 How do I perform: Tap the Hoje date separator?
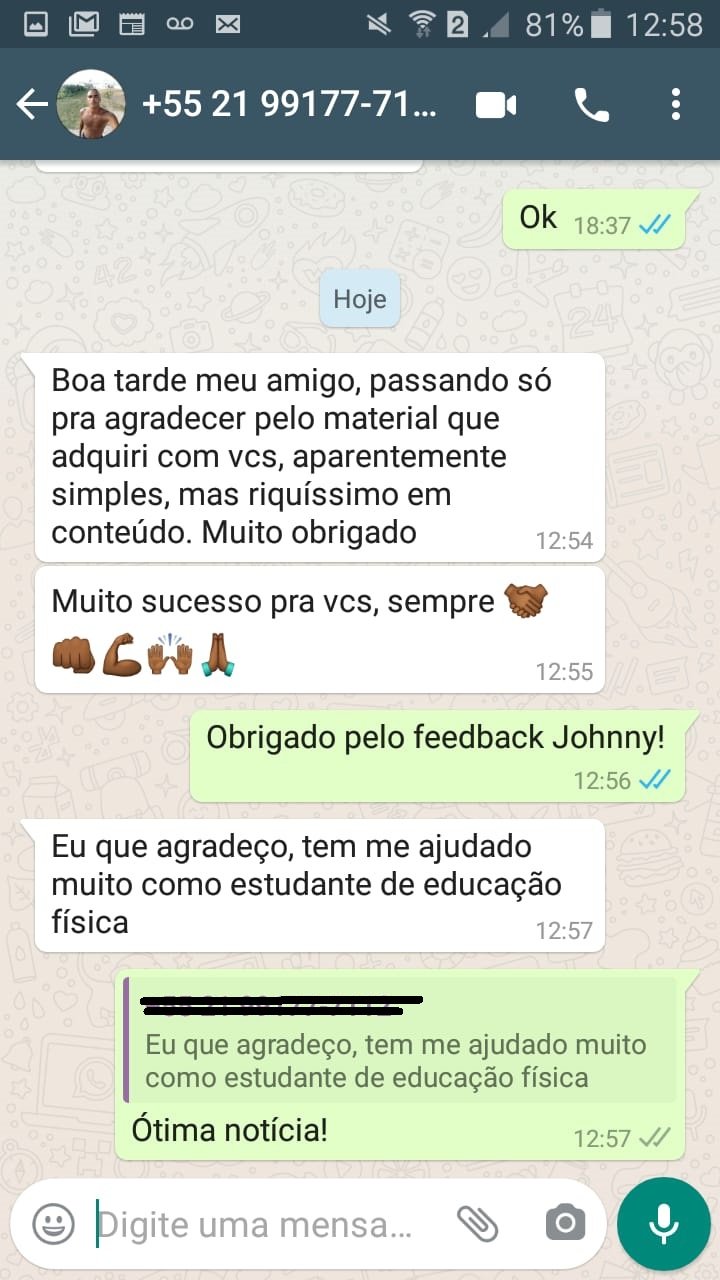(359, 298)
